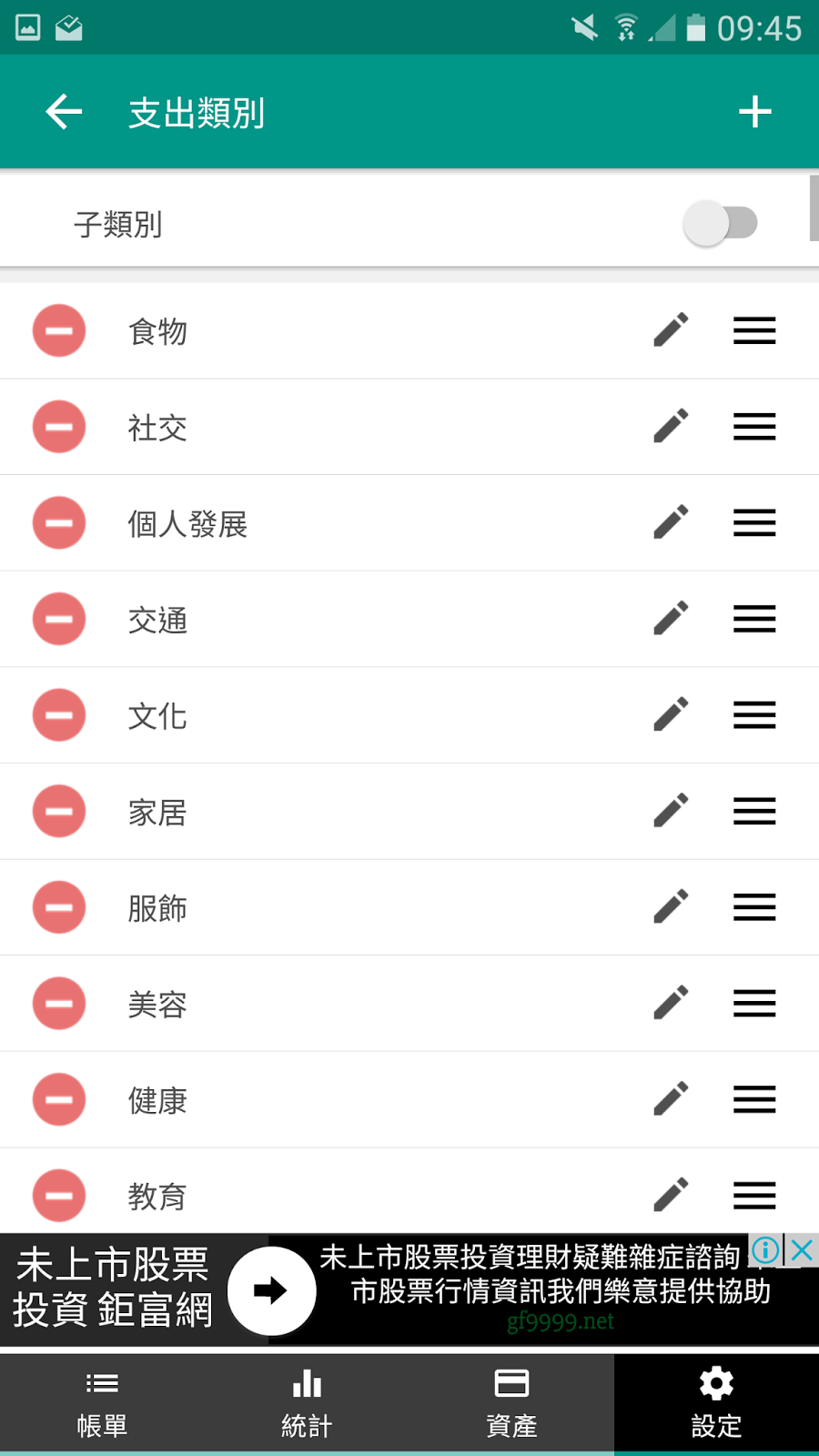The height and width of the screenshot is (1456, 819).
Task: Select the 設定 tab
Action: point(716,1403)
